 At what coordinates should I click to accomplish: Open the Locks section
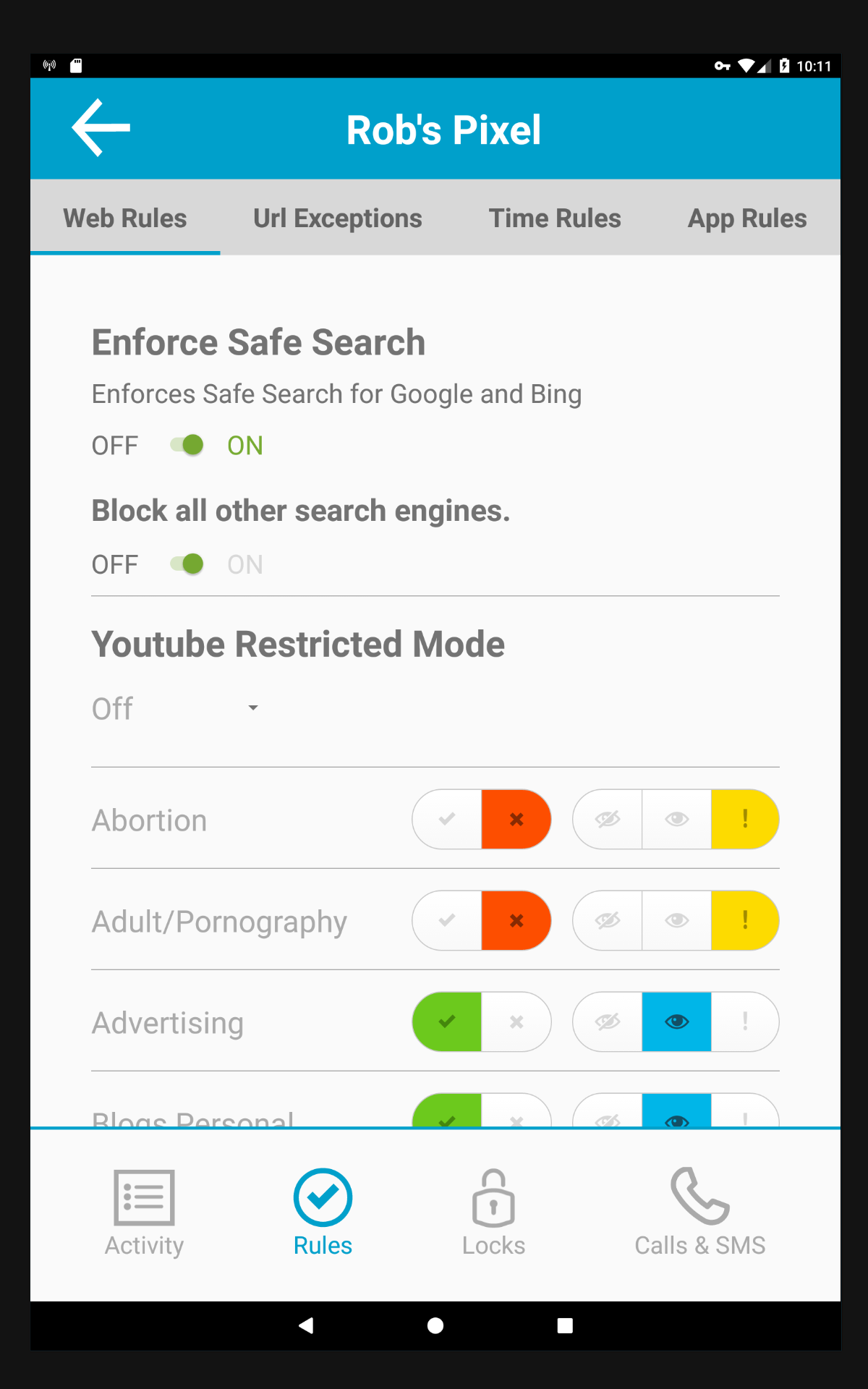point(493,1212)
